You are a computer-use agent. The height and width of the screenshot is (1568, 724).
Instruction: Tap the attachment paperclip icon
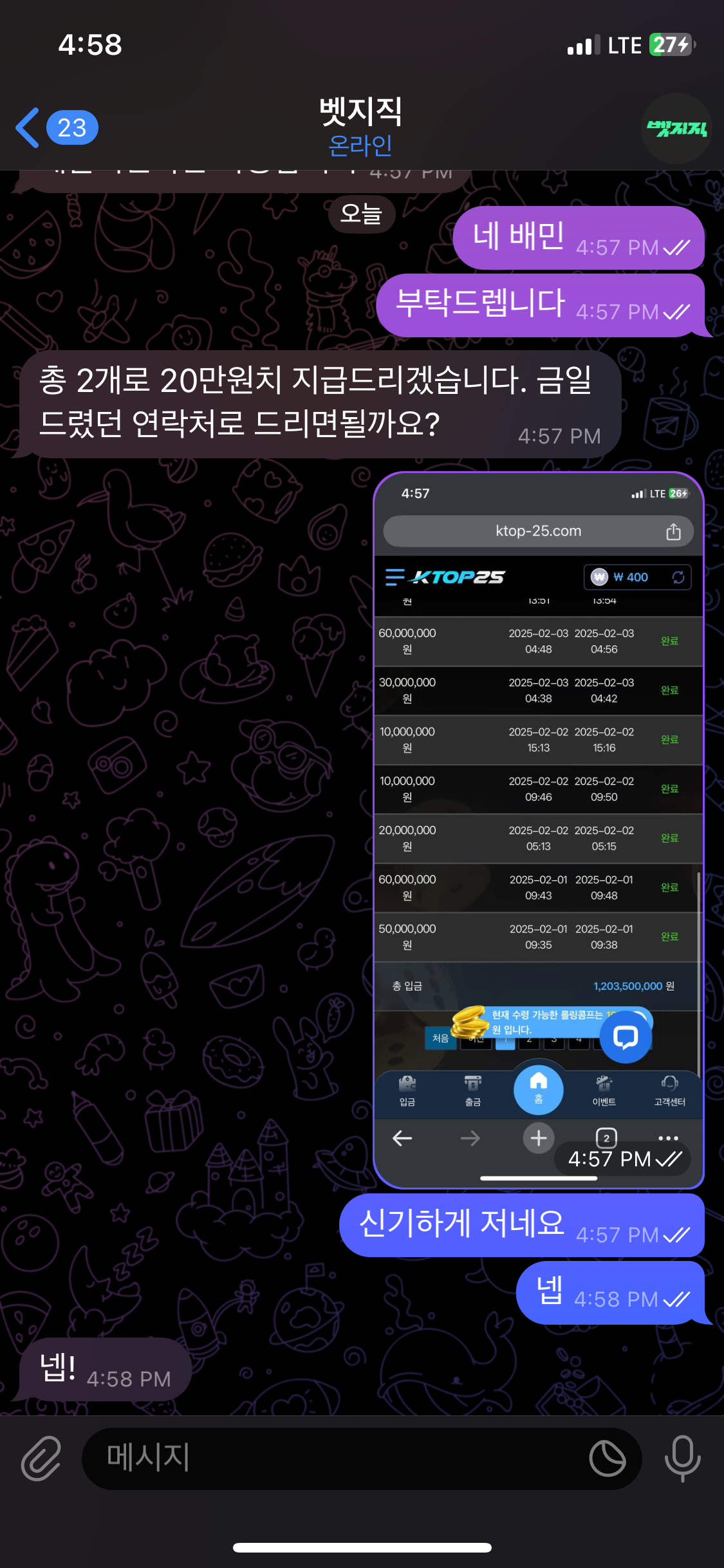tap(41, 1457)
